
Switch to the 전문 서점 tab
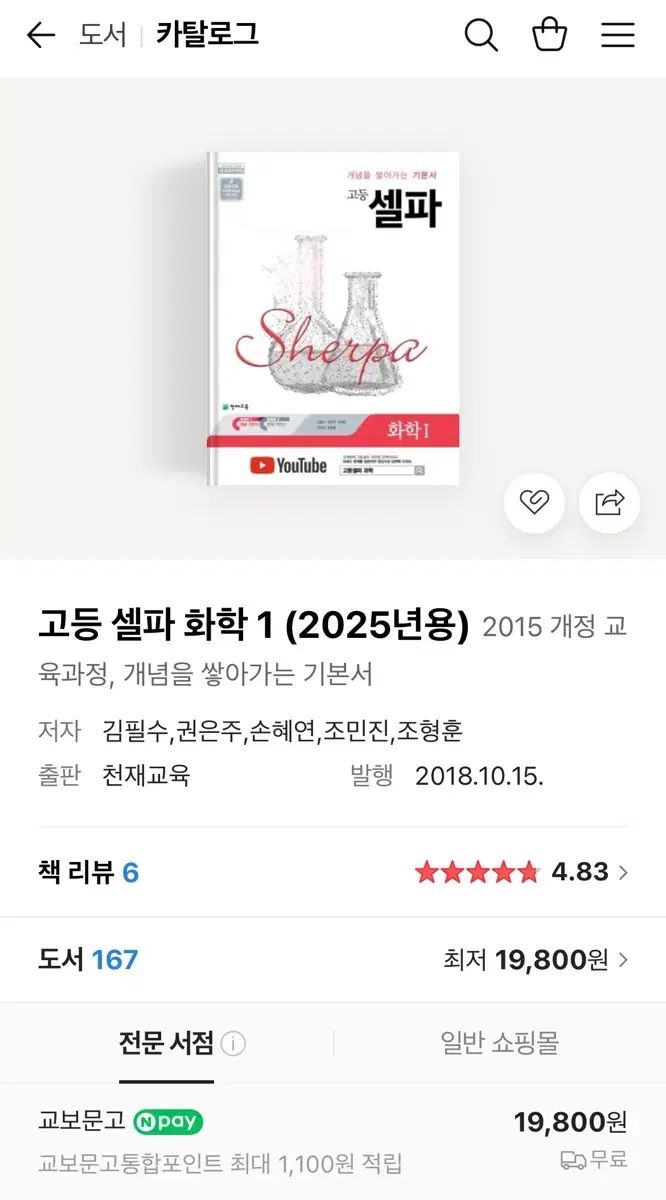tap(166, 1043)
